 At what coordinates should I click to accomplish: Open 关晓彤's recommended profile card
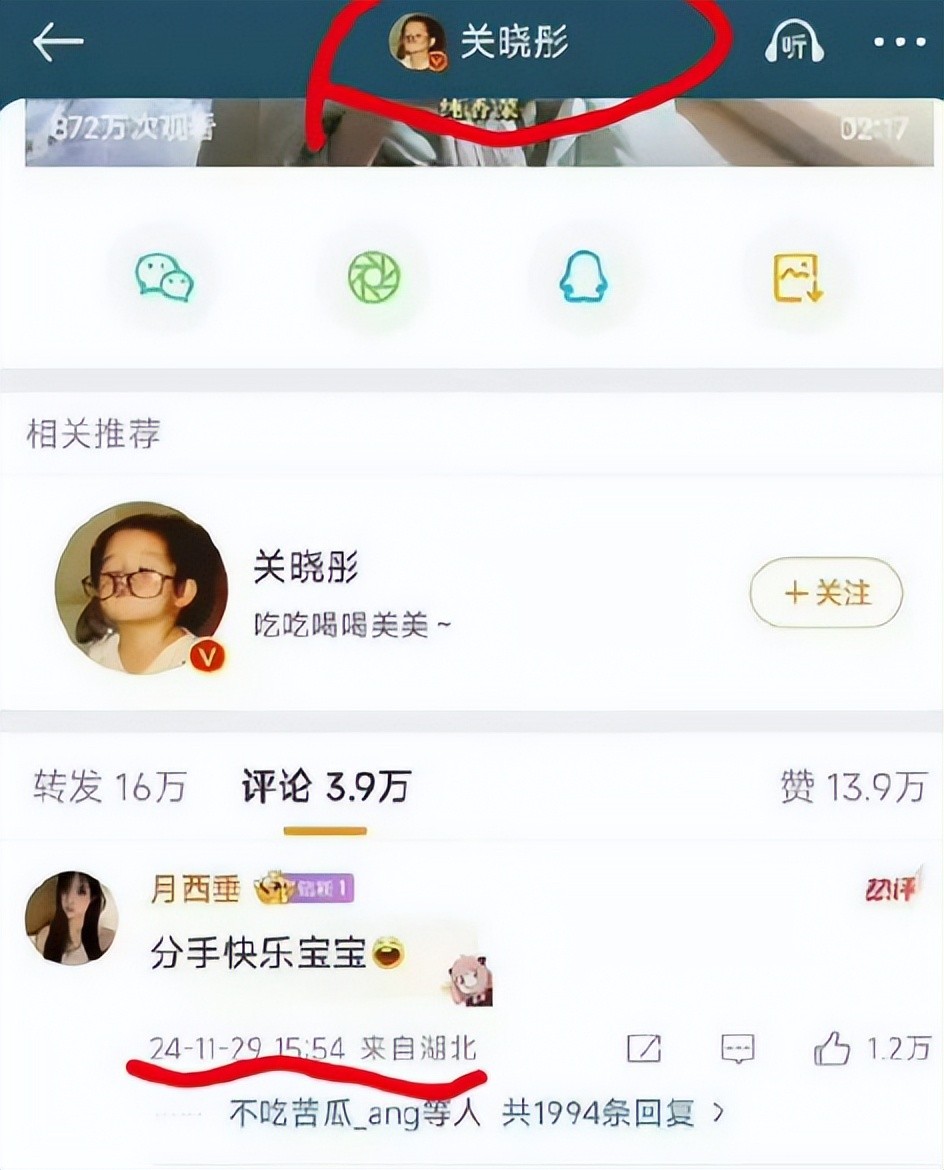click(x=305, y=590)
